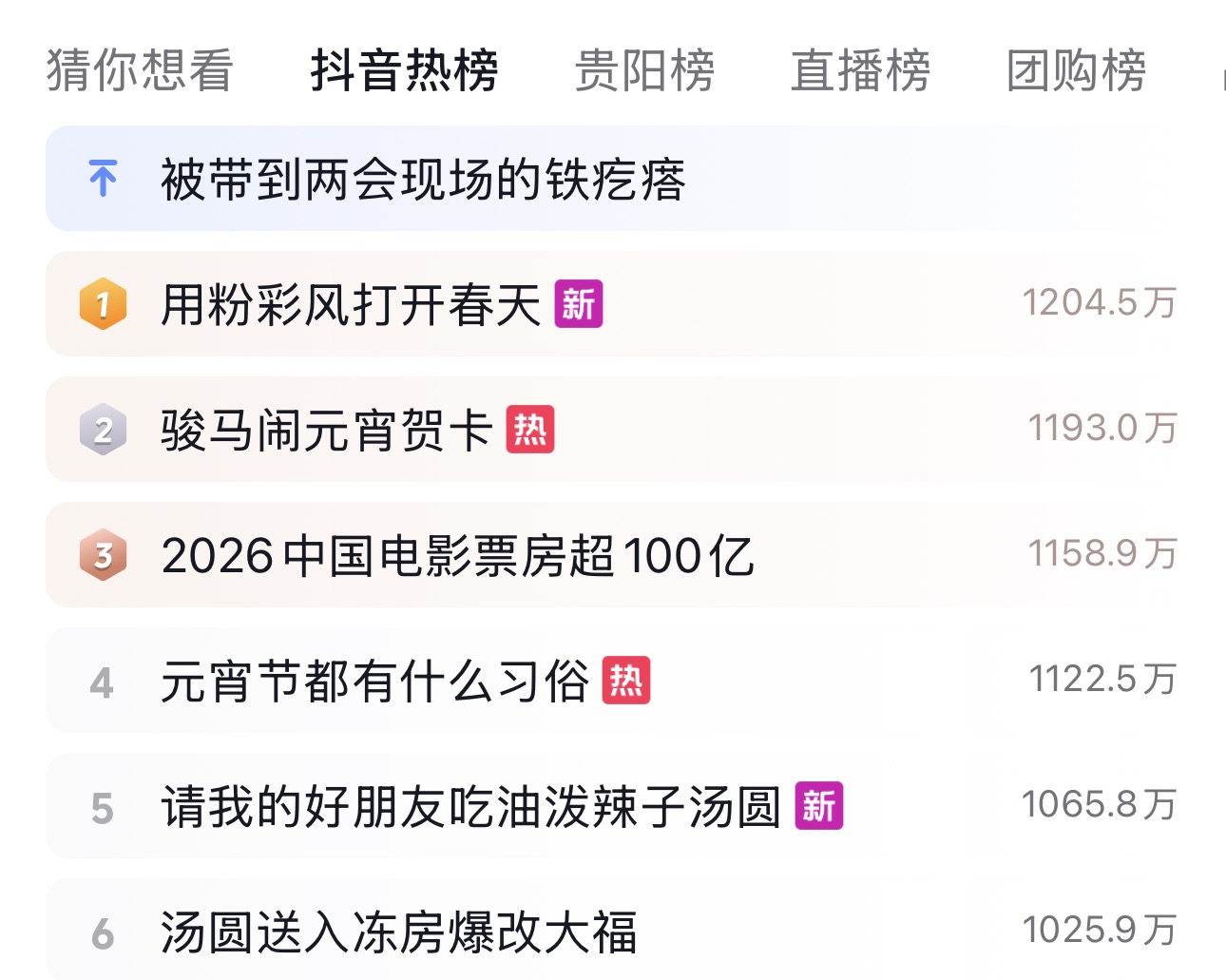Switch to the 直播榜 tab
Screen dimensions: 1226x980
(860, 70)
